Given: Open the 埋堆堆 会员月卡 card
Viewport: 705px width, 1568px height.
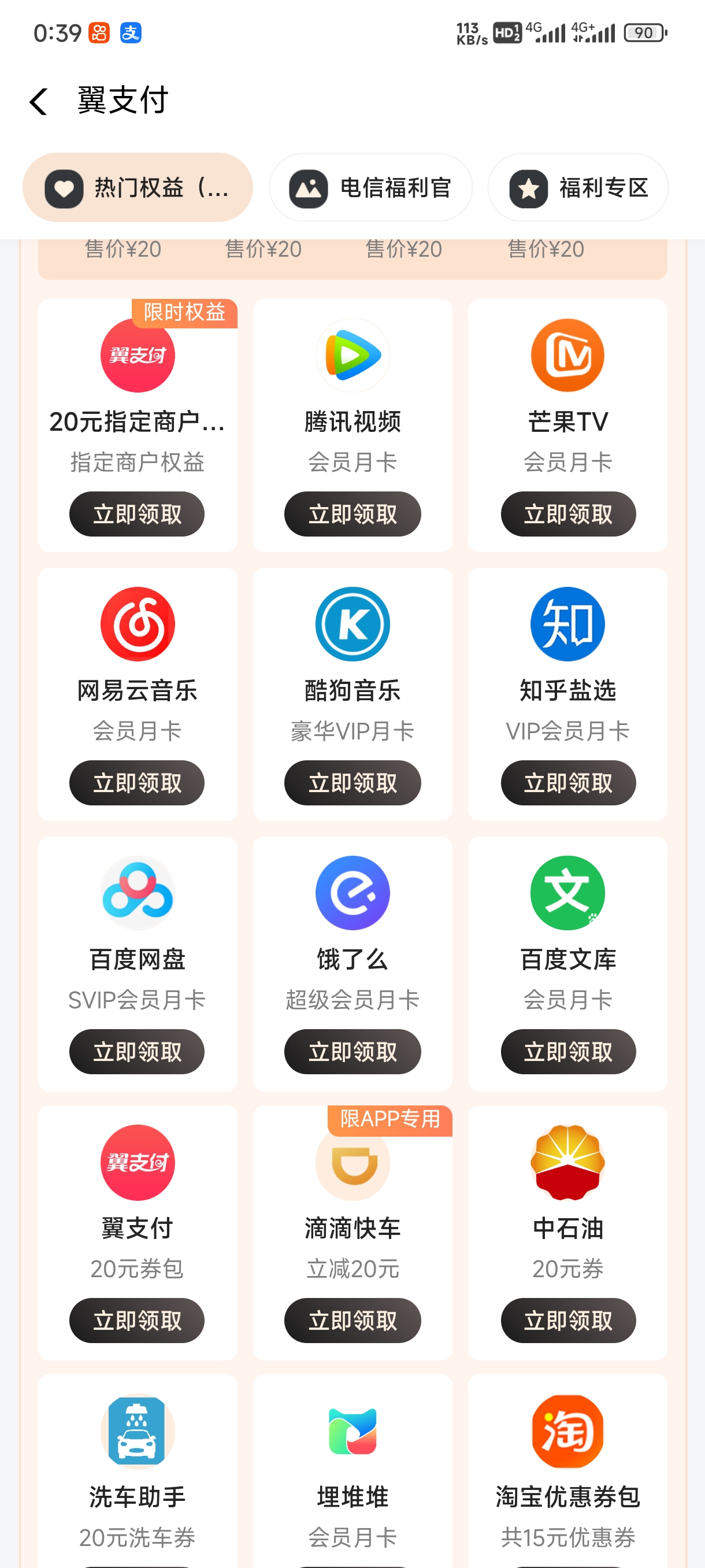Looking at the screenshot, I should 352,1473.
